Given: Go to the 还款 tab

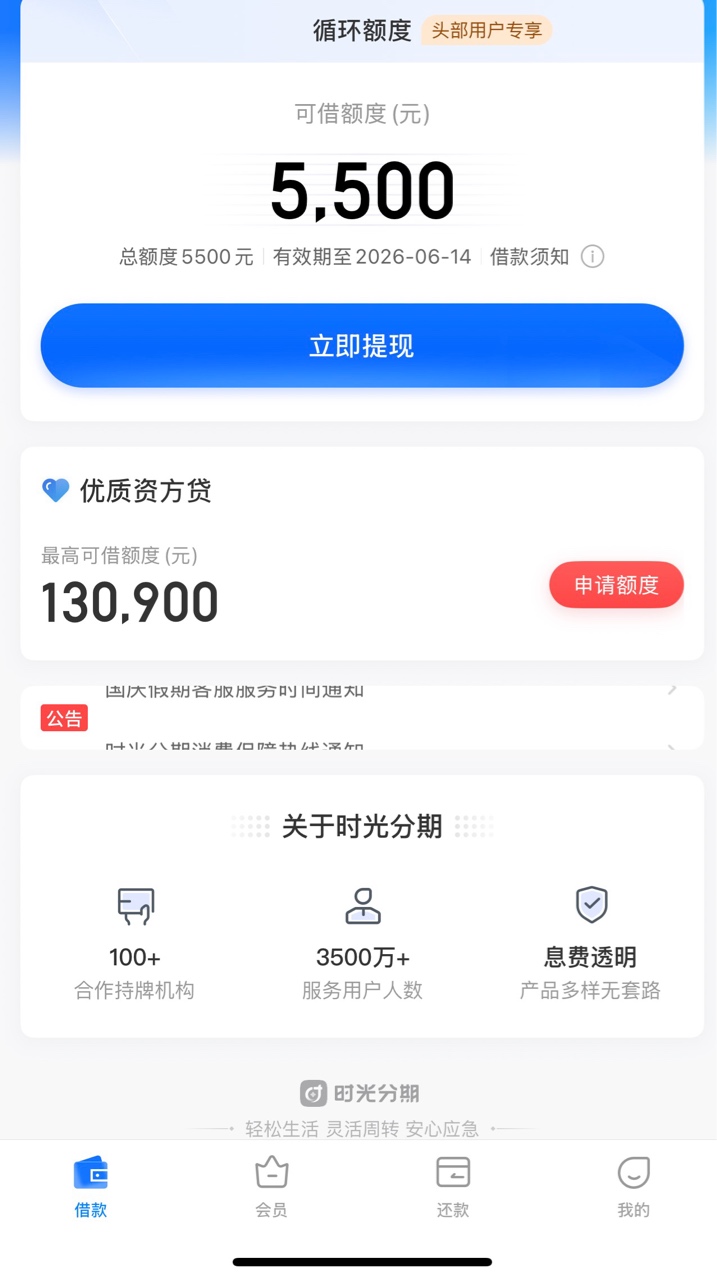Looking at the screenshot, I should pyautogui.click(x=452, y=1187).
